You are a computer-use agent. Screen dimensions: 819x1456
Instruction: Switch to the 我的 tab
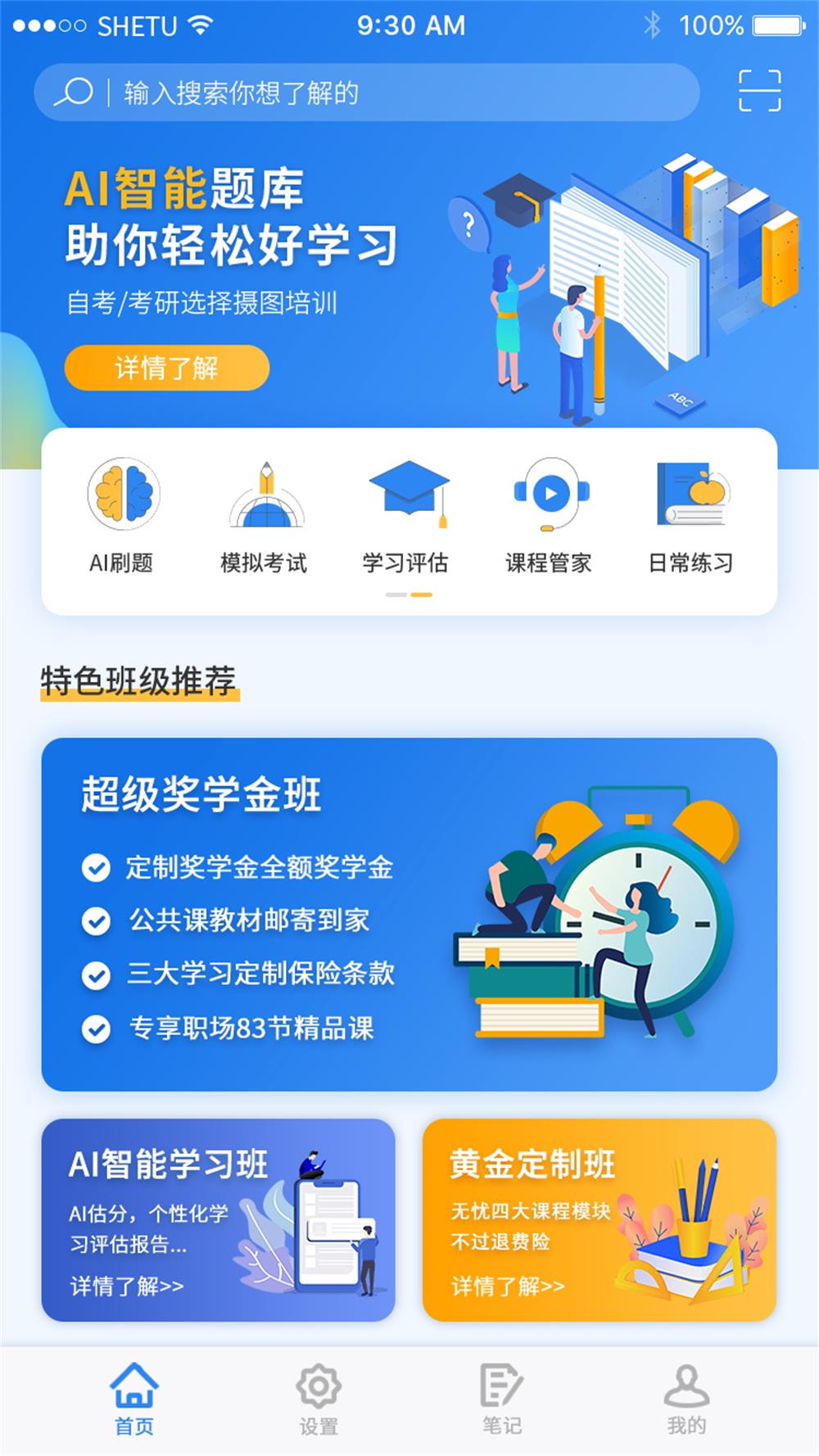coord(686,1399)
